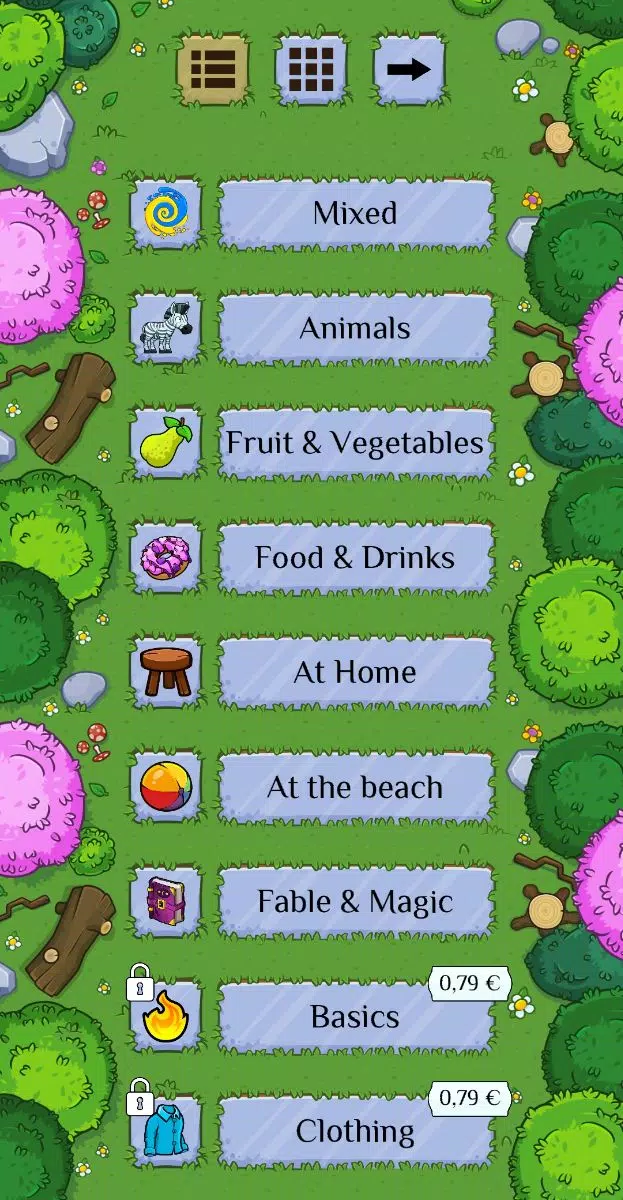Open Food & Drinks category
Image resolution: width=623 pixels, height=1200 pixels.
coord(355,558)
